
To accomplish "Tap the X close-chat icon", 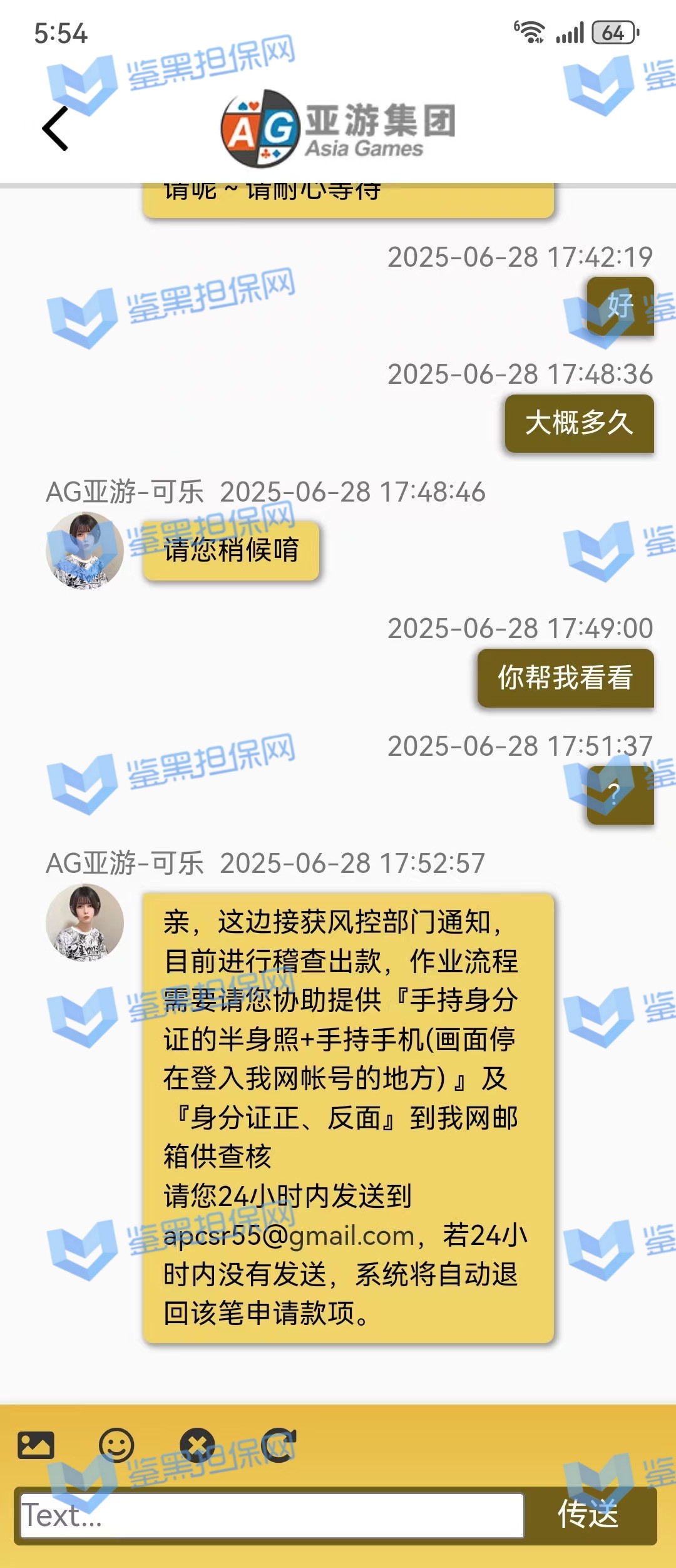I will (197, 1445).
